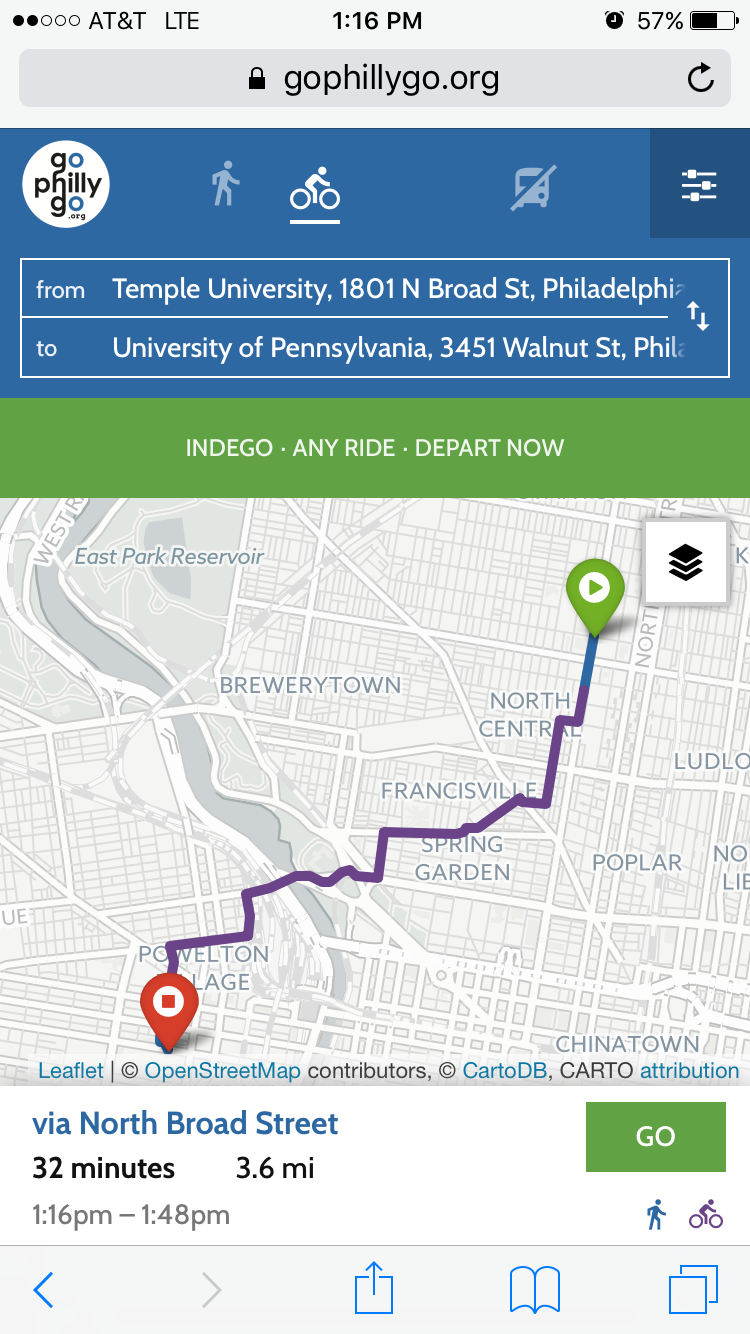The height and width of the screenshot is (1334, 750).
Task: Switch to walking mode
Action: [226, 184]
